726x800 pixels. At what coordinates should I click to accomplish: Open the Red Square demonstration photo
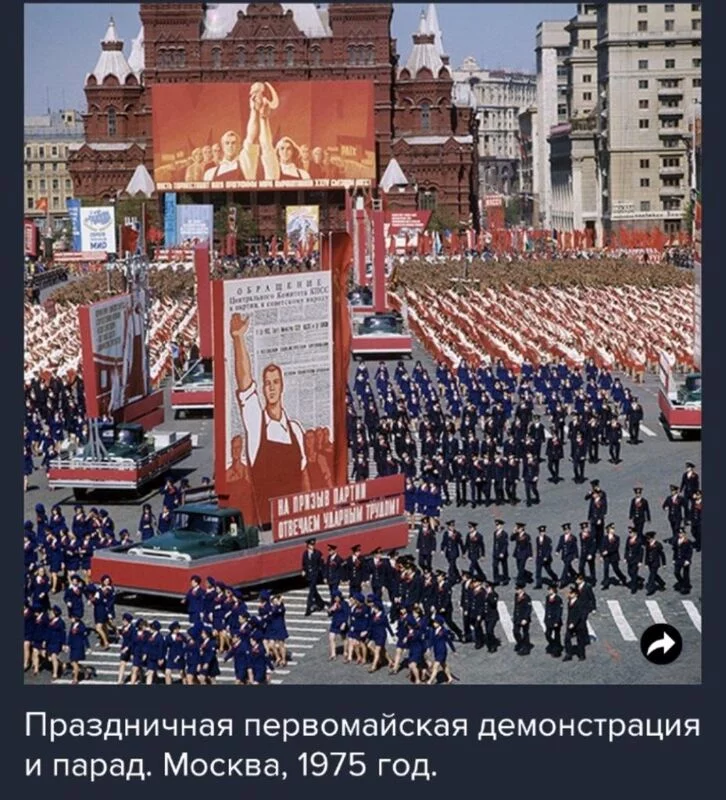(x=362, y=340)
